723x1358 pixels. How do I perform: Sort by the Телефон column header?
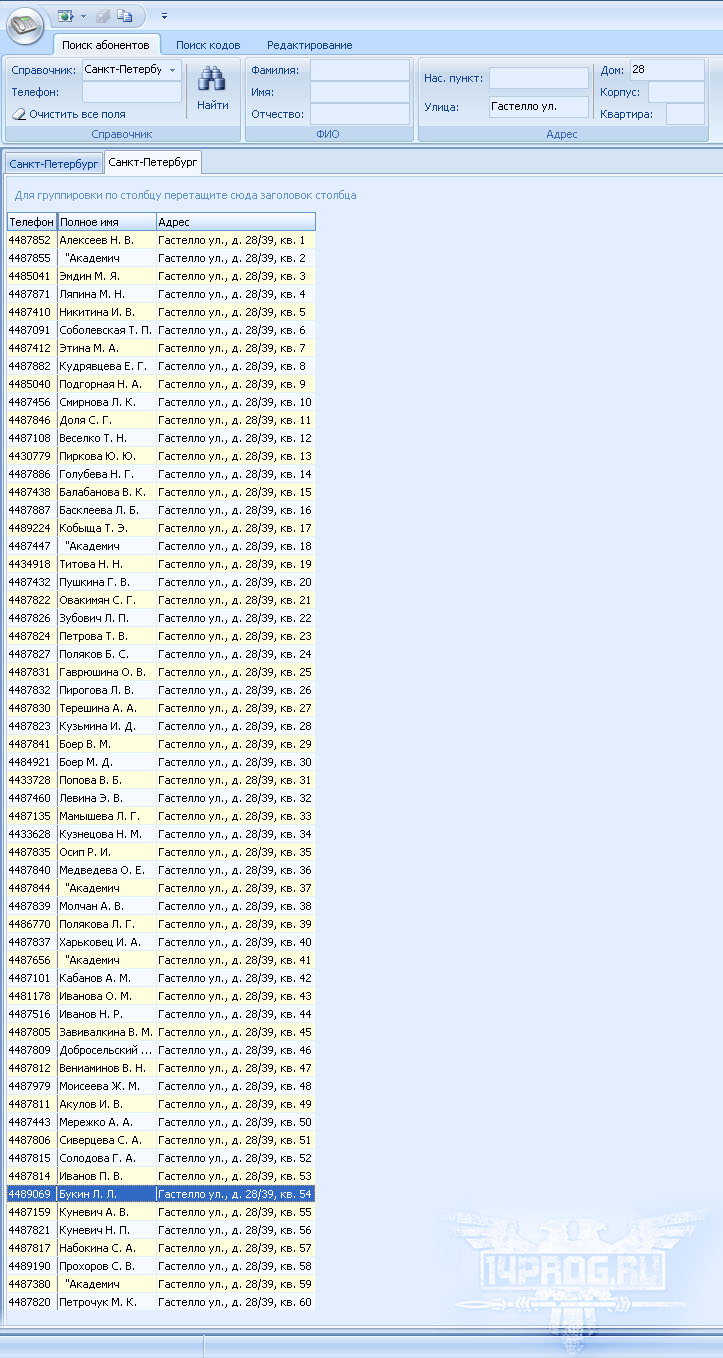(32, 222)
